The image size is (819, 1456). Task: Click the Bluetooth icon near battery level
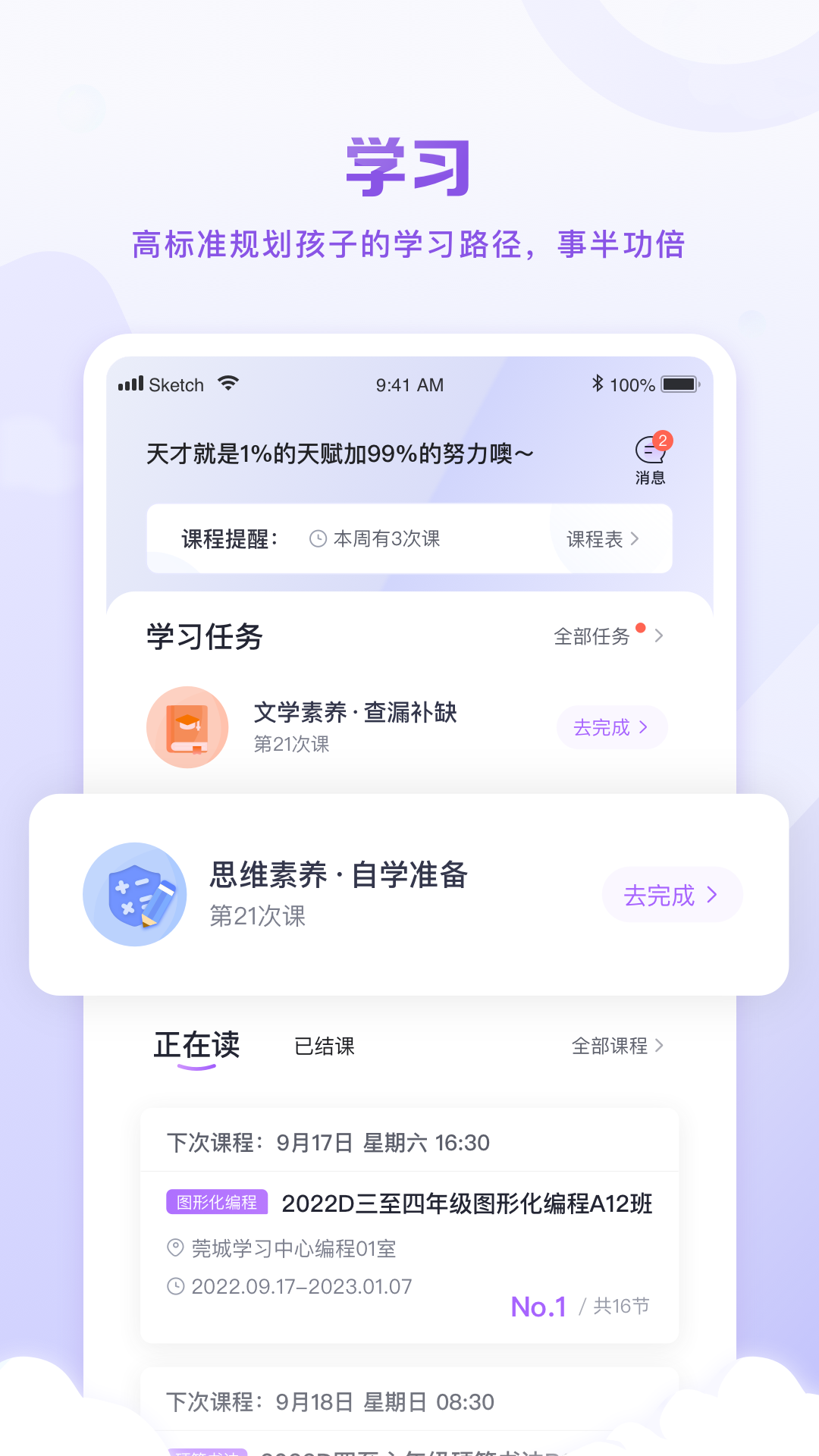pos(598,384)
